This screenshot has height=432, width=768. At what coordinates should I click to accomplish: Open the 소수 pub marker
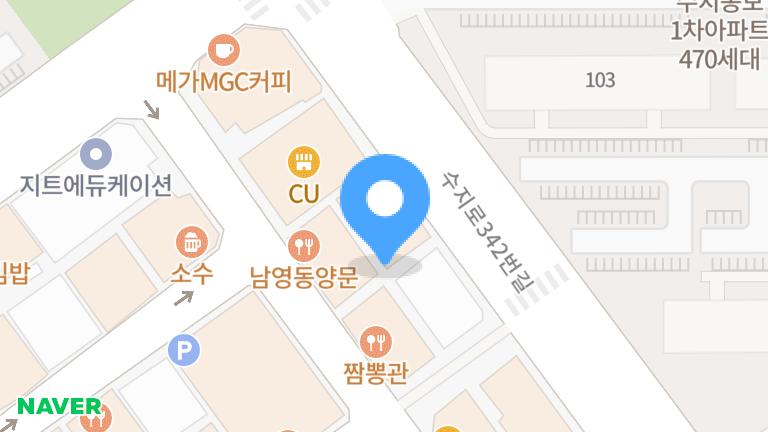(191, 241)
